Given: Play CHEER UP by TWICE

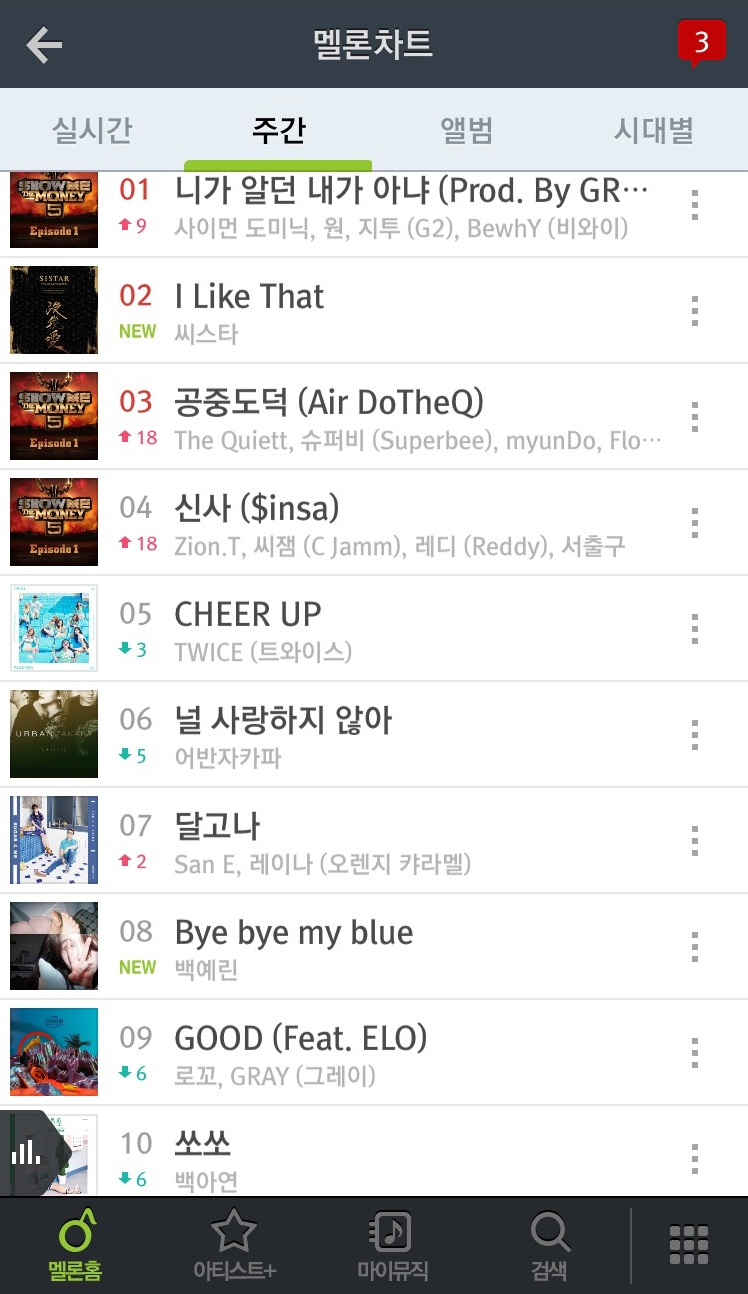Looking at the screenshot, I should click(x=248, y=614).
